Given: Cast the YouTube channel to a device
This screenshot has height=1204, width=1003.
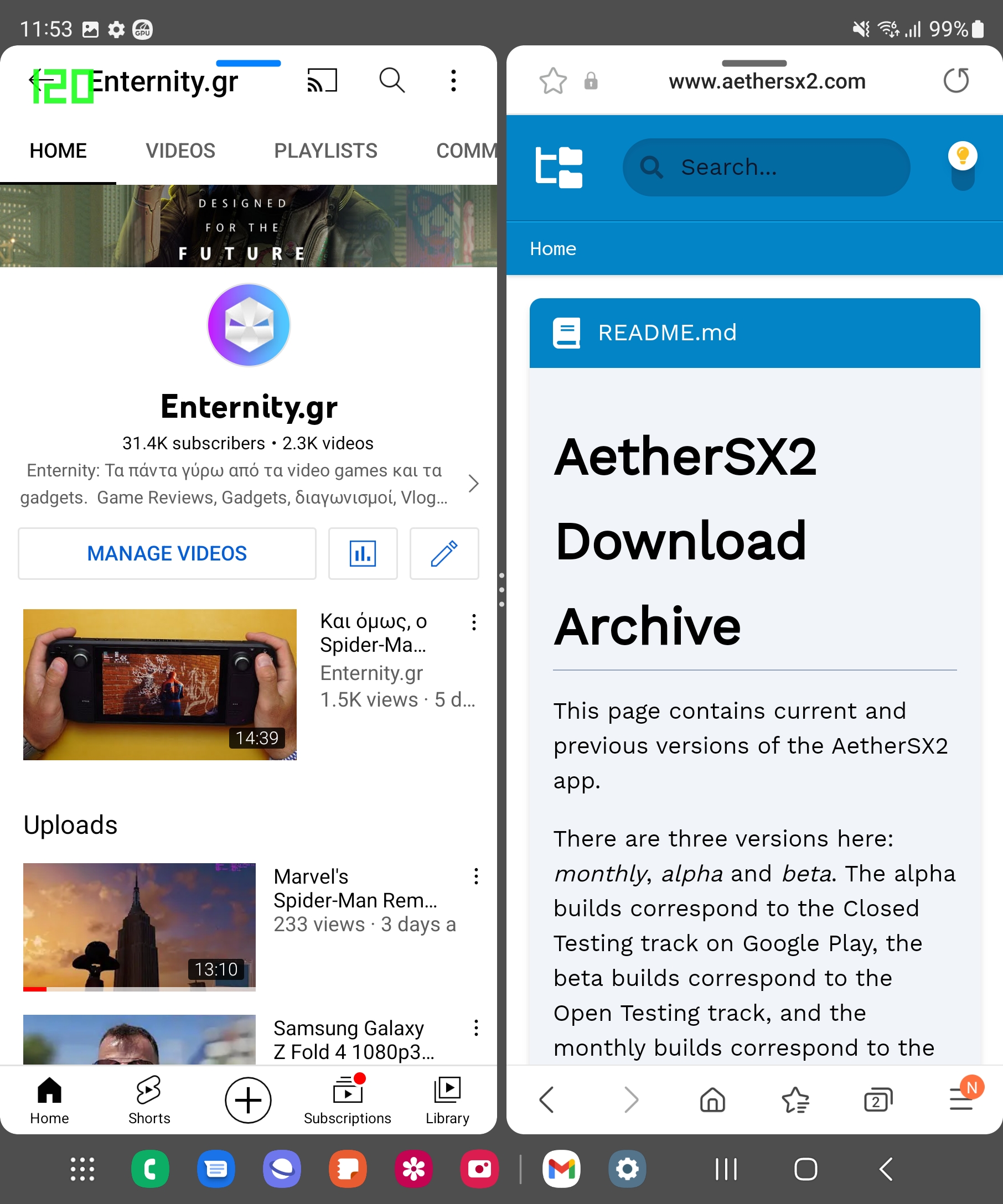Looking at the screenshot, I should [322, 81].
